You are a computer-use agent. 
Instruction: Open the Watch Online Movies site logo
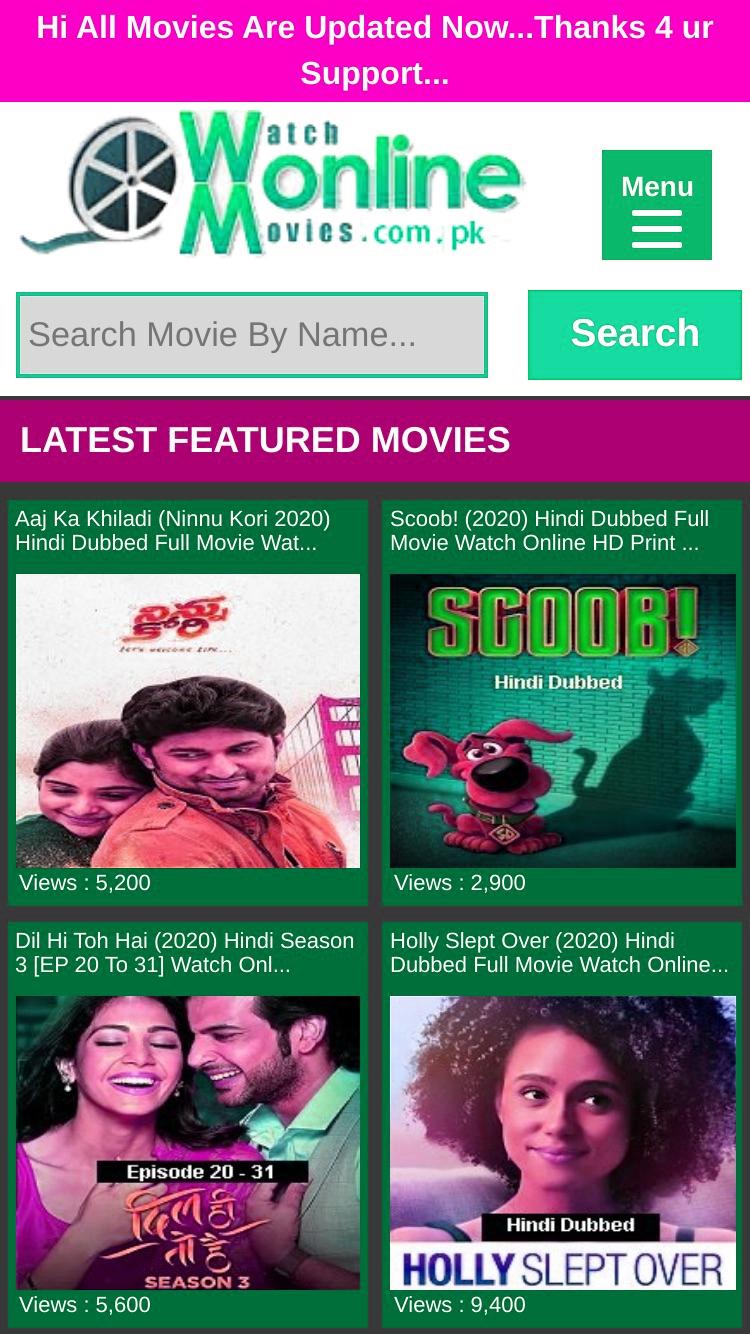(x=272, y=184)
